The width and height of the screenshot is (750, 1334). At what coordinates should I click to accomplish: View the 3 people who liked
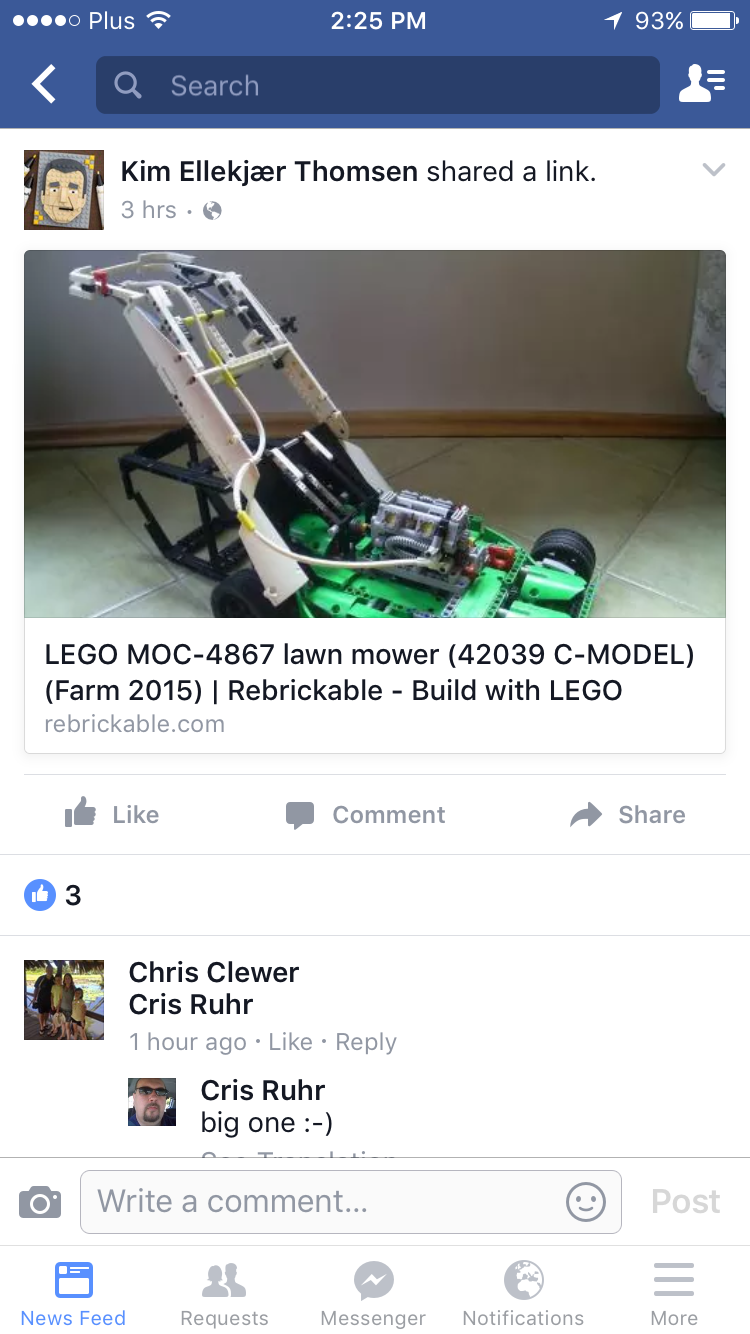[53, 895]
